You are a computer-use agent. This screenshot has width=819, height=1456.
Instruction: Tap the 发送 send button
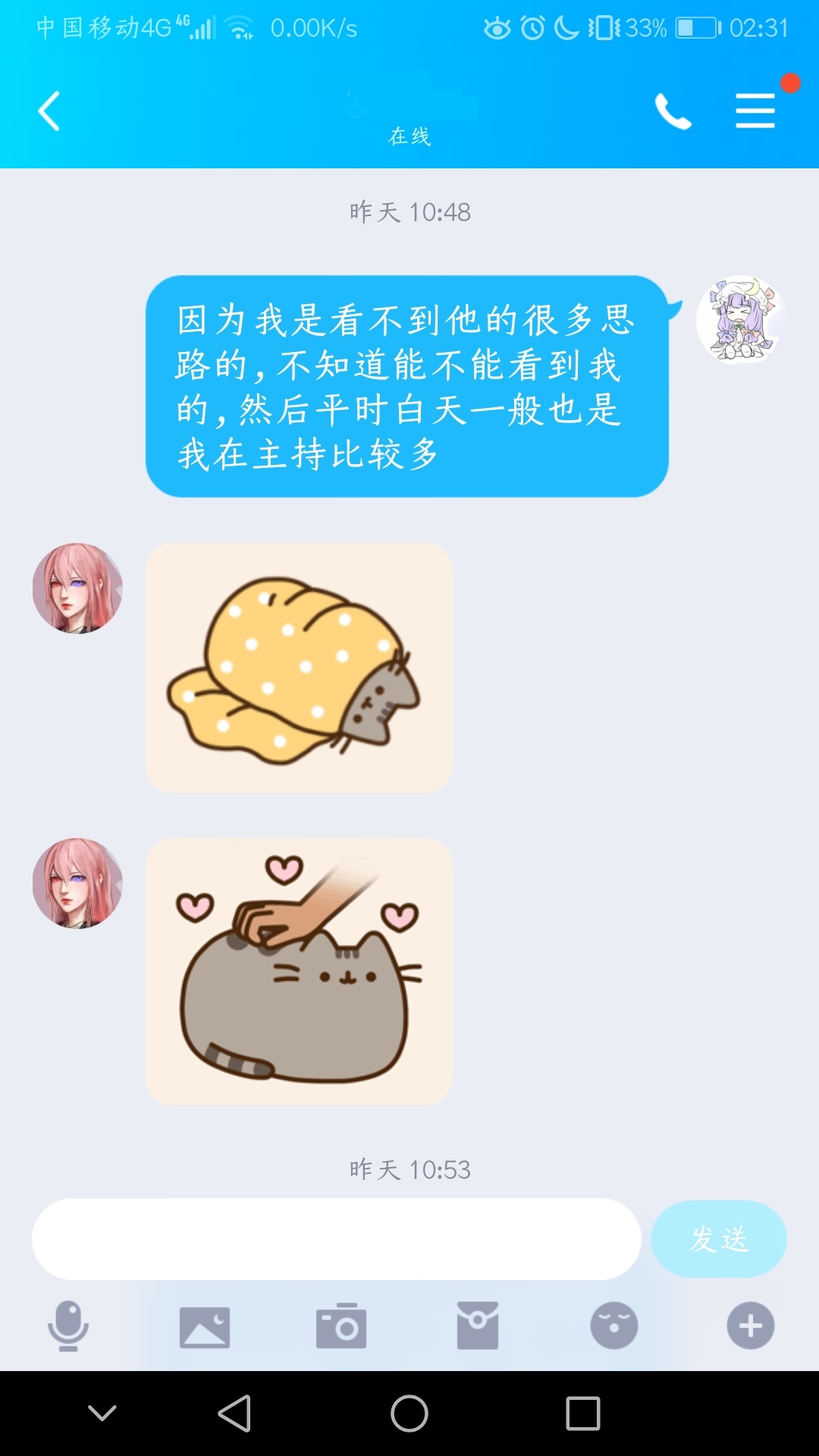pos(718,1239)
